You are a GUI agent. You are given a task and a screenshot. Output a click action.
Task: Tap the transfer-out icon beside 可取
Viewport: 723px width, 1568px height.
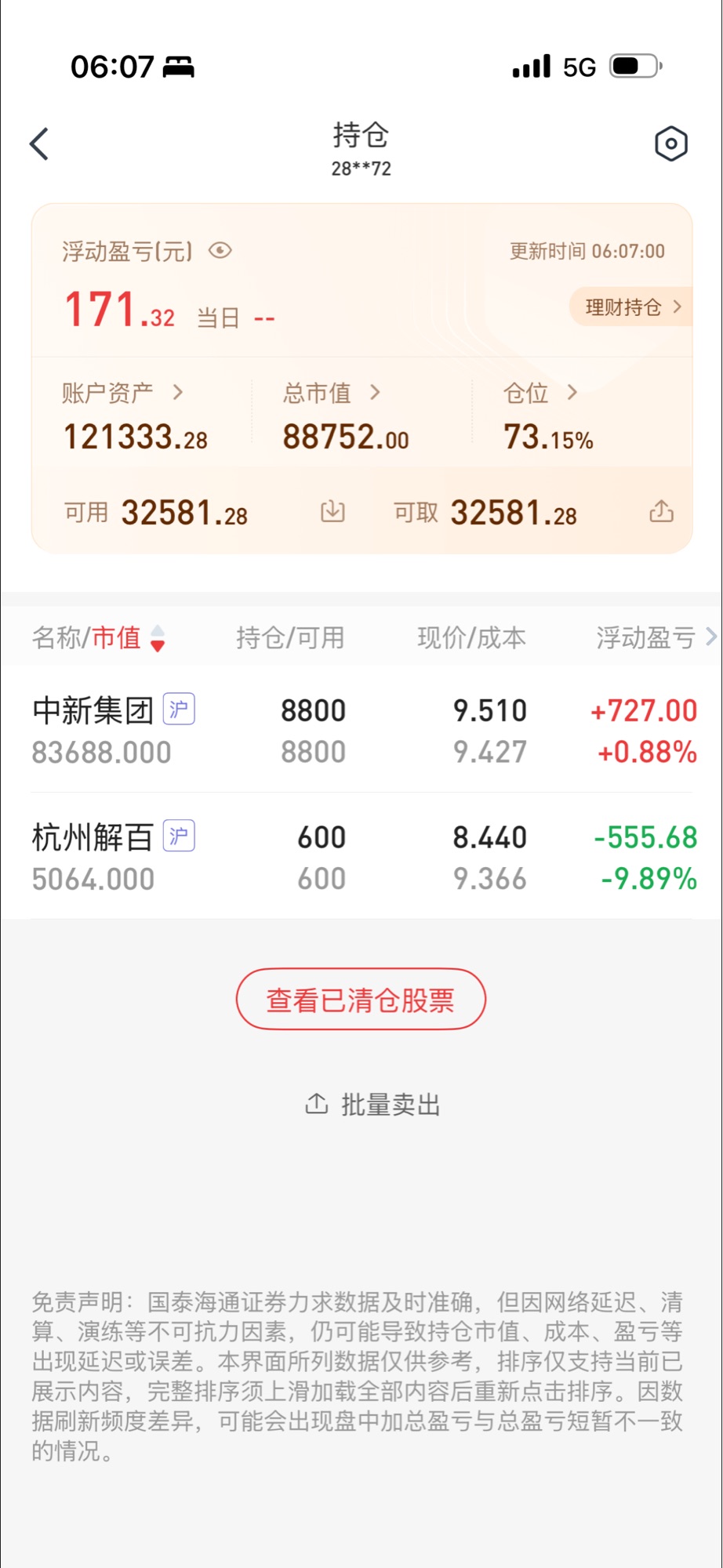(x=661, y=512)
